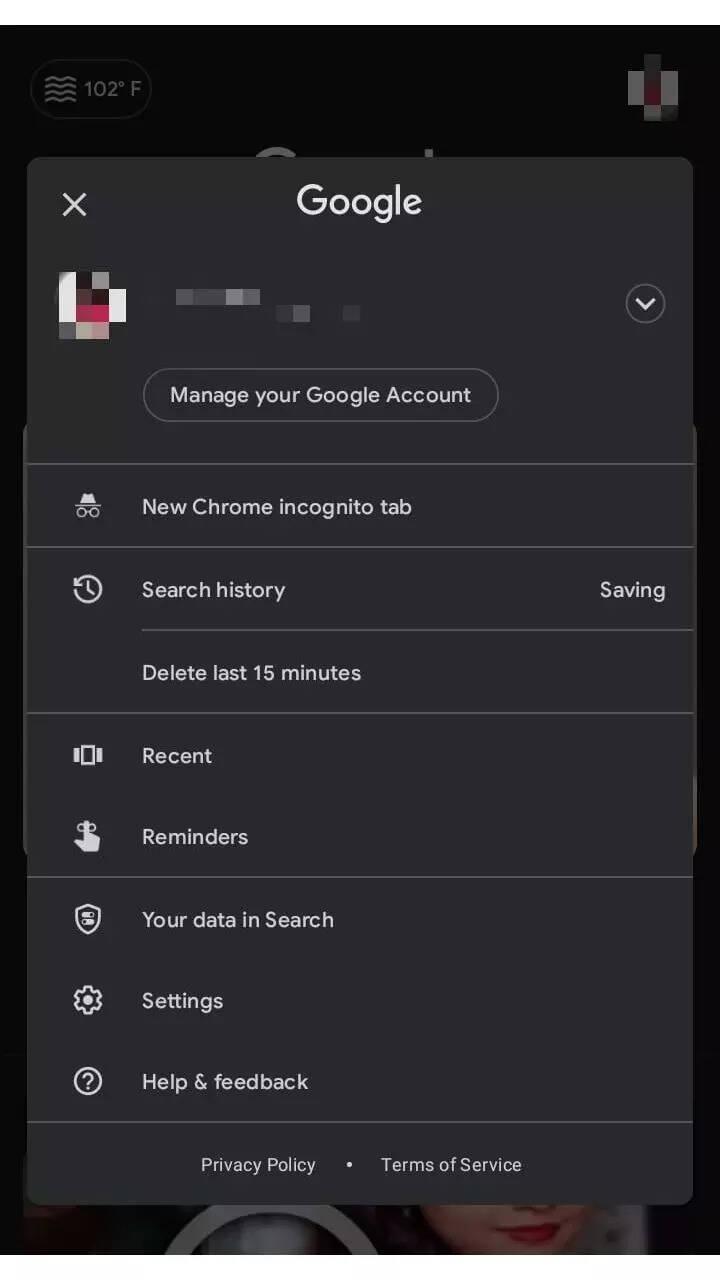This screenshot has height=1280, width=720.
Task: Select Your data in Search
Action: tap(237, 919)
